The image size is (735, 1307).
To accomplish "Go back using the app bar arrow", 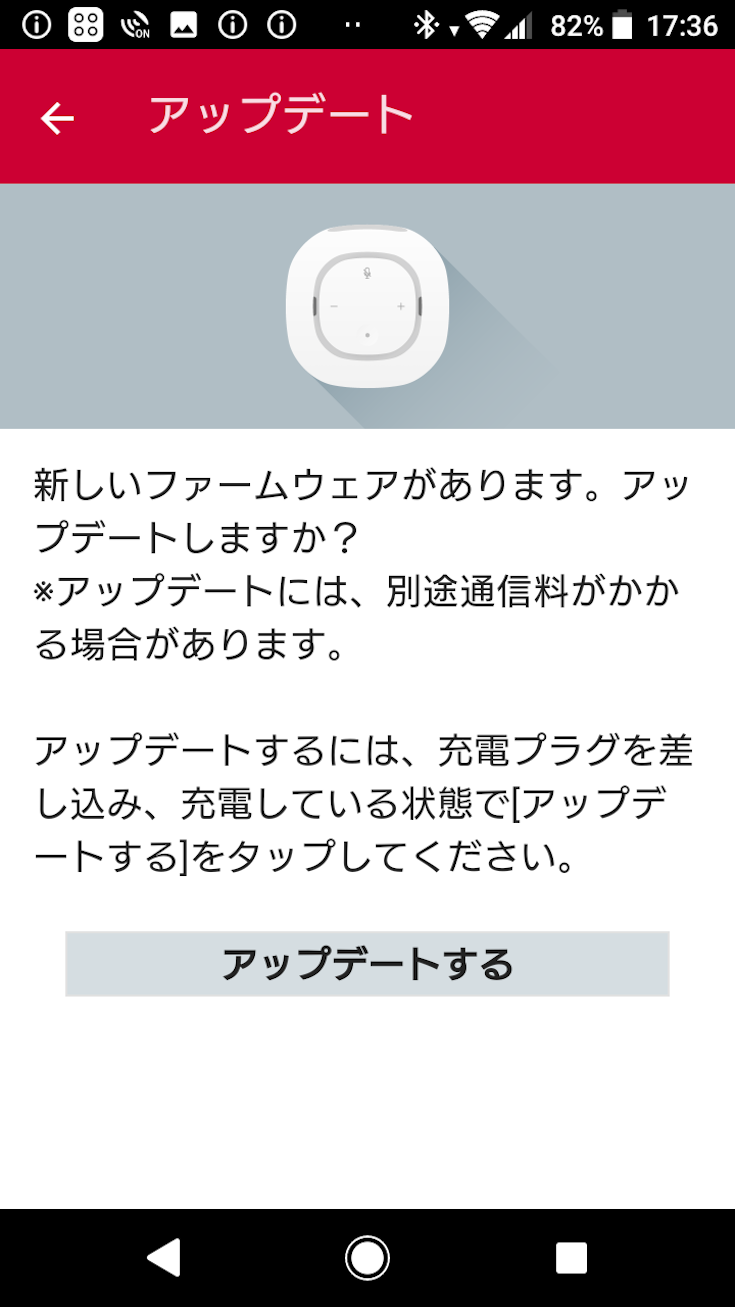I will [57, 118].
